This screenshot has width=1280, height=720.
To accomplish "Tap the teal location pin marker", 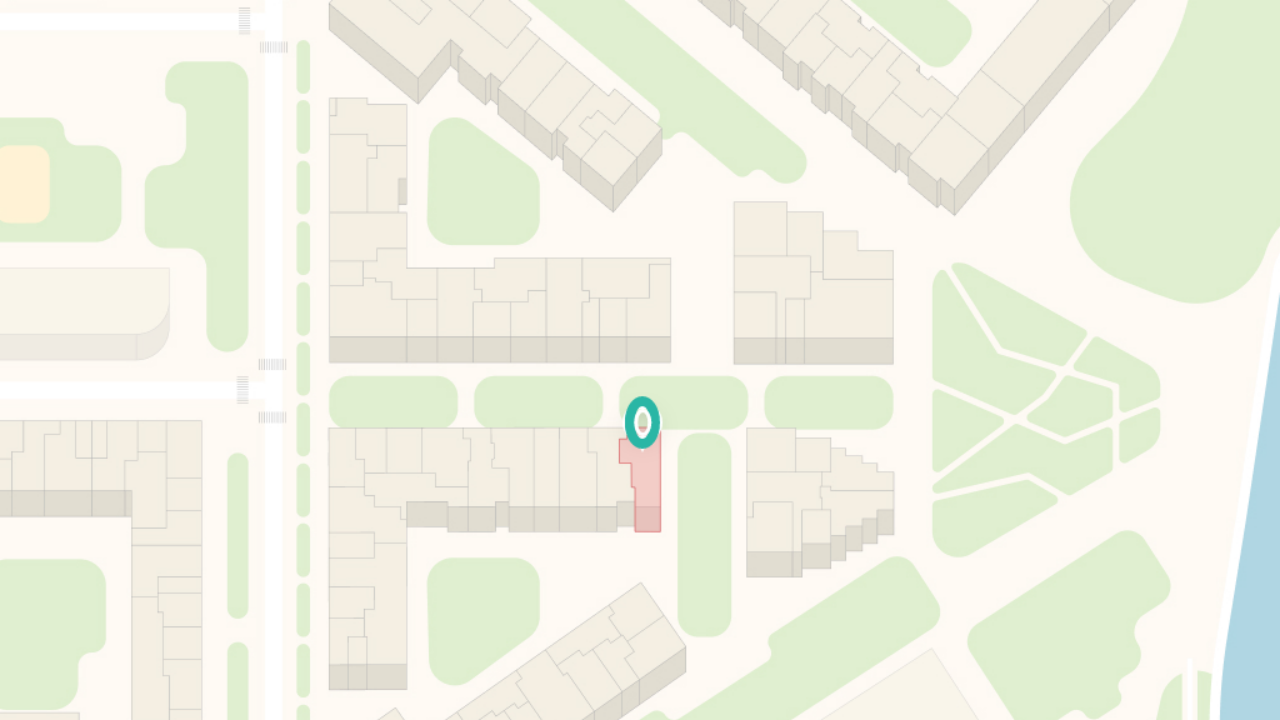I will [642, 422].
